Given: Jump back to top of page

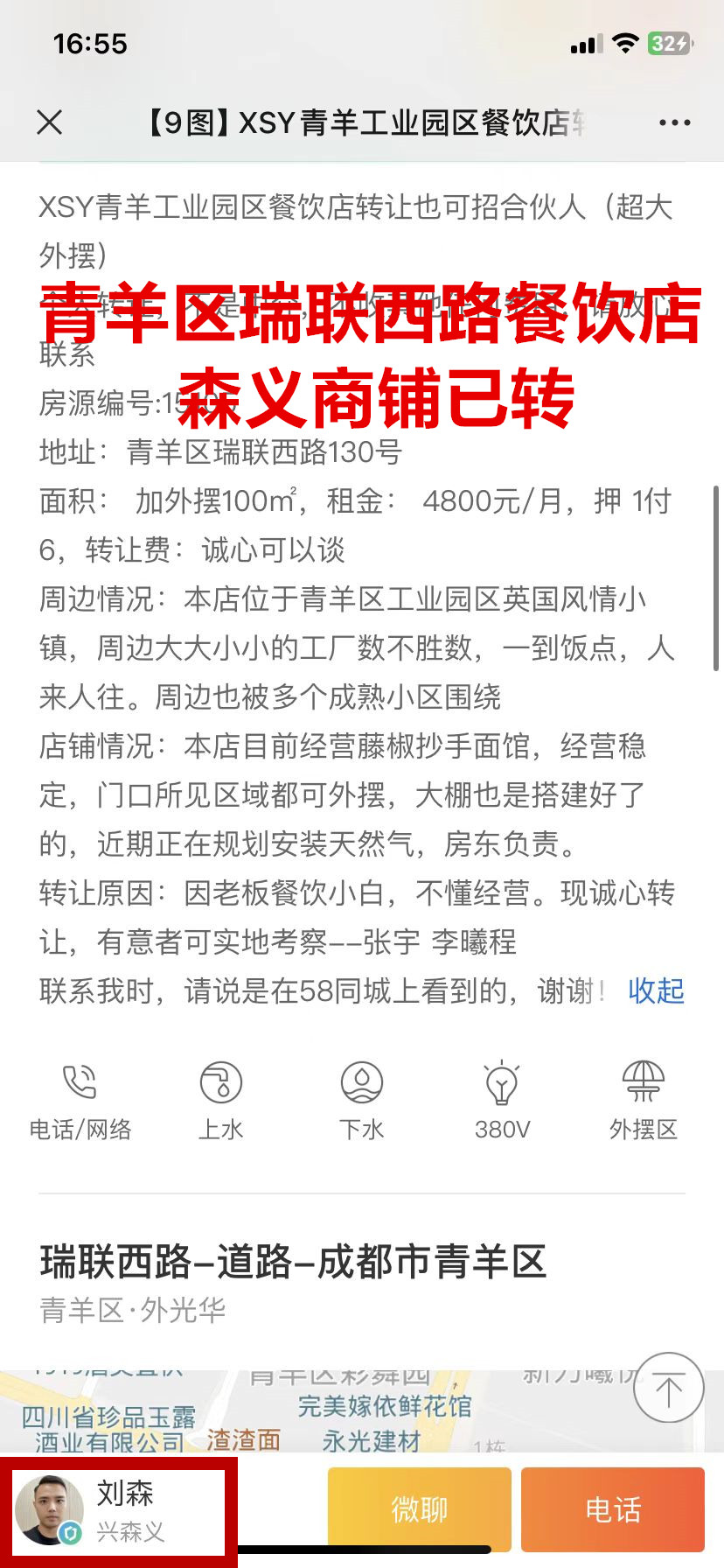Looking at the screenshot, I should (x=668, y=1388).
